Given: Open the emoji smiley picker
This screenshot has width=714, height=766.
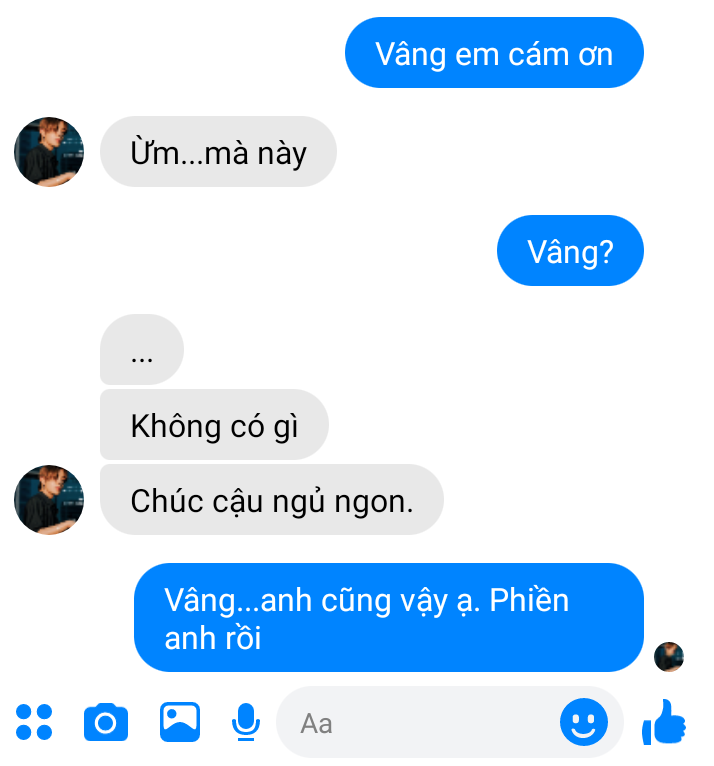Looking at the screenshot, I should click(x=584, y=722).
